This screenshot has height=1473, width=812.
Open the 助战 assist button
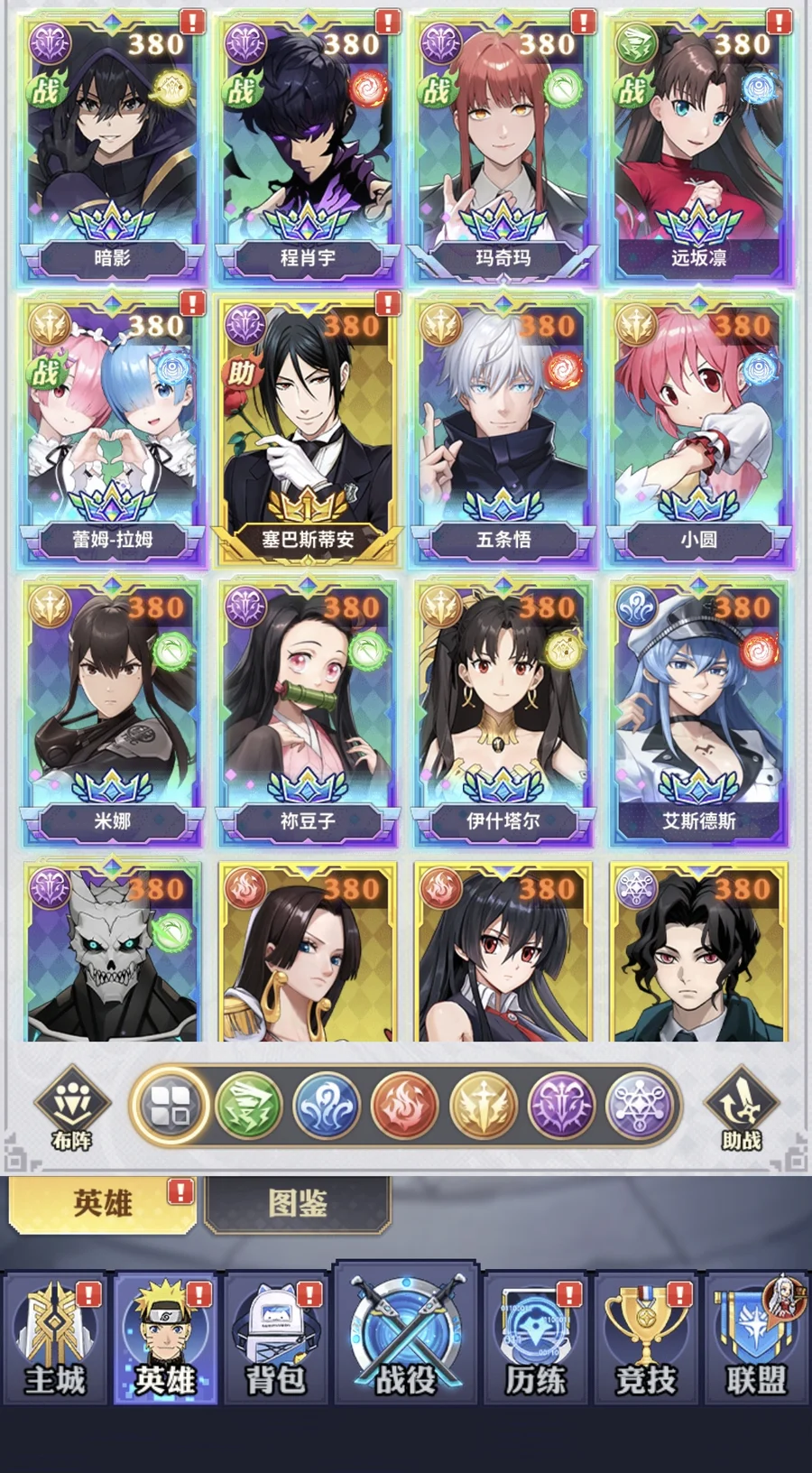click(x=741, y=1109)
